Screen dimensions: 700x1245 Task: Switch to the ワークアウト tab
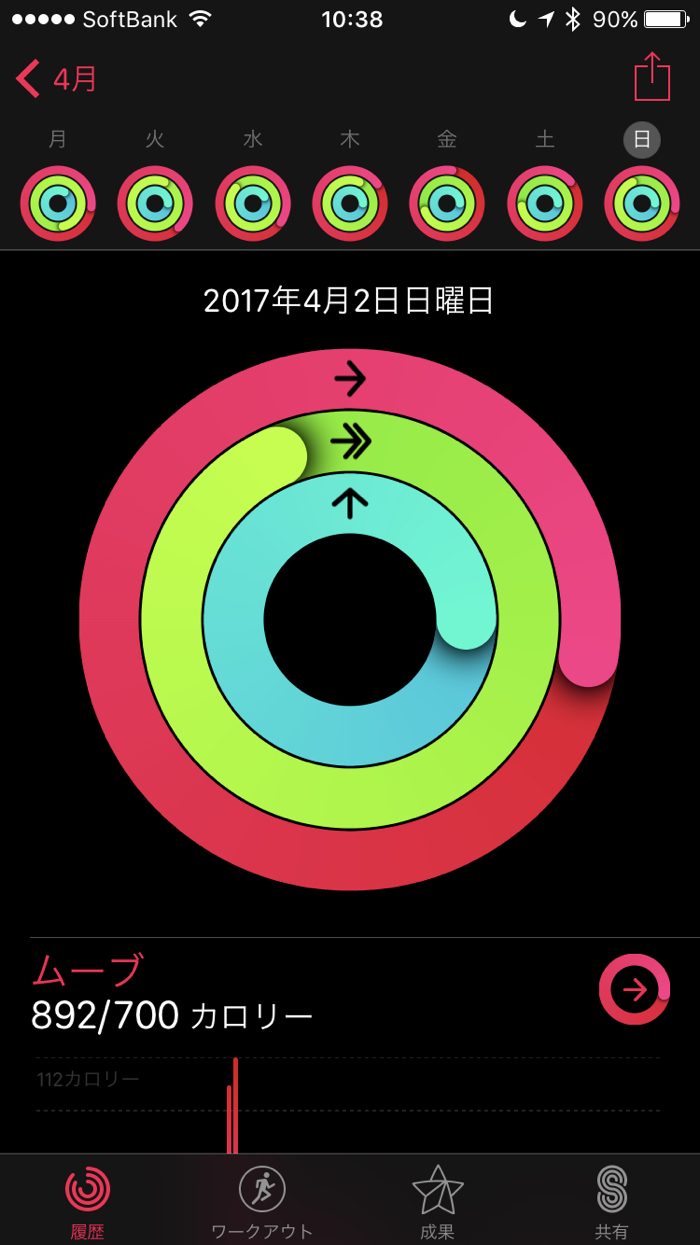262,1200
